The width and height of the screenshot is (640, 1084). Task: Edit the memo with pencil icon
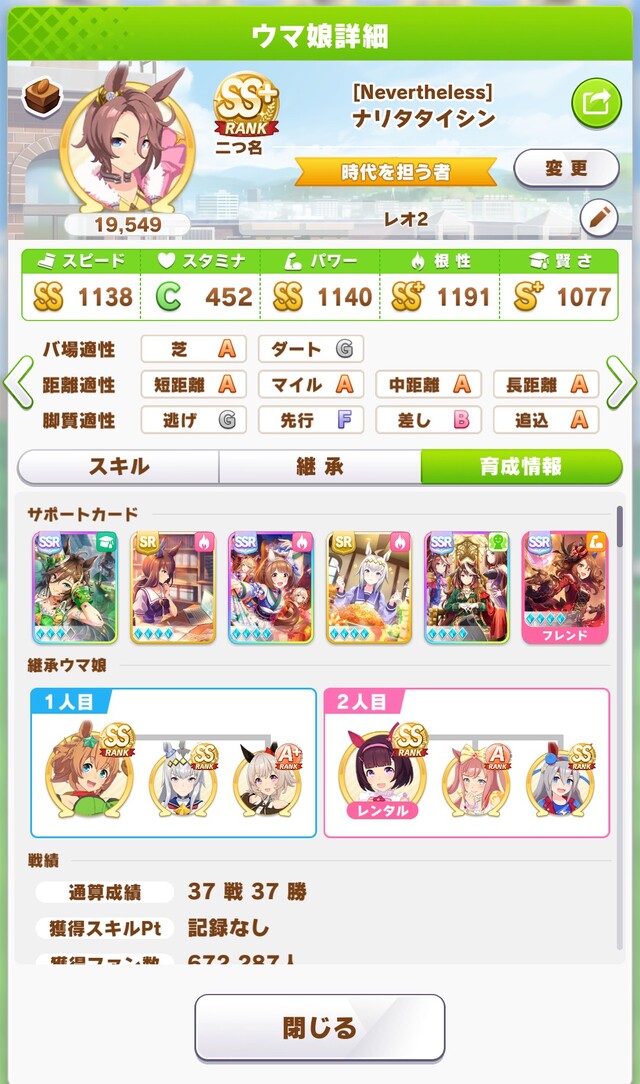[597, 215]
